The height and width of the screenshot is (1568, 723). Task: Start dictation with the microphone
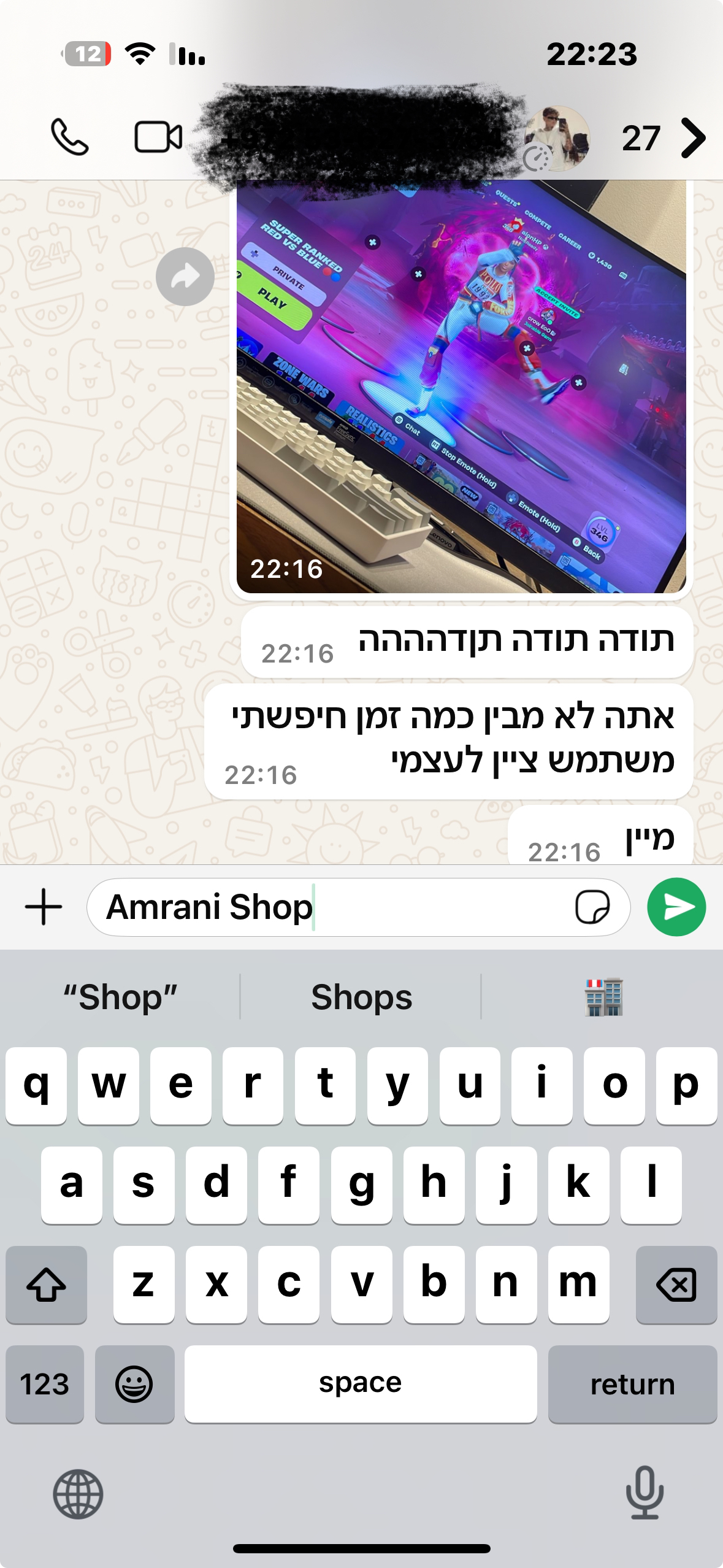coord(645,1493)
